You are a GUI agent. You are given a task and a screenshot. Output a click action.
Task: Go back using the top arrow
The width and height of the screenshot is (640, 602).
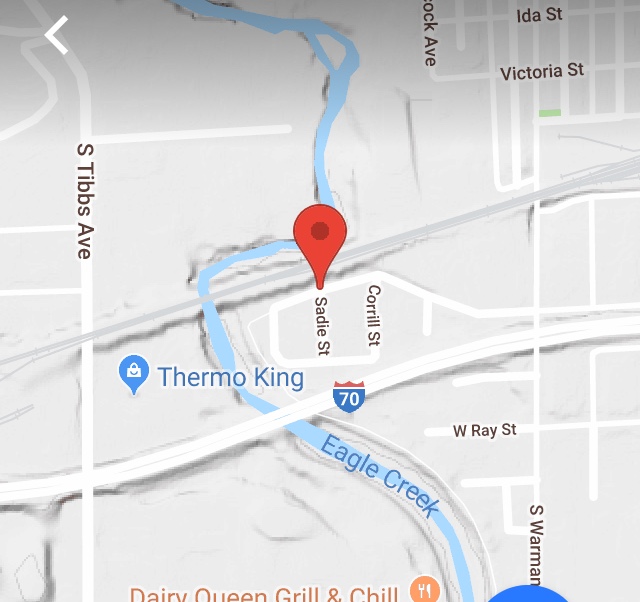point(57,34)
